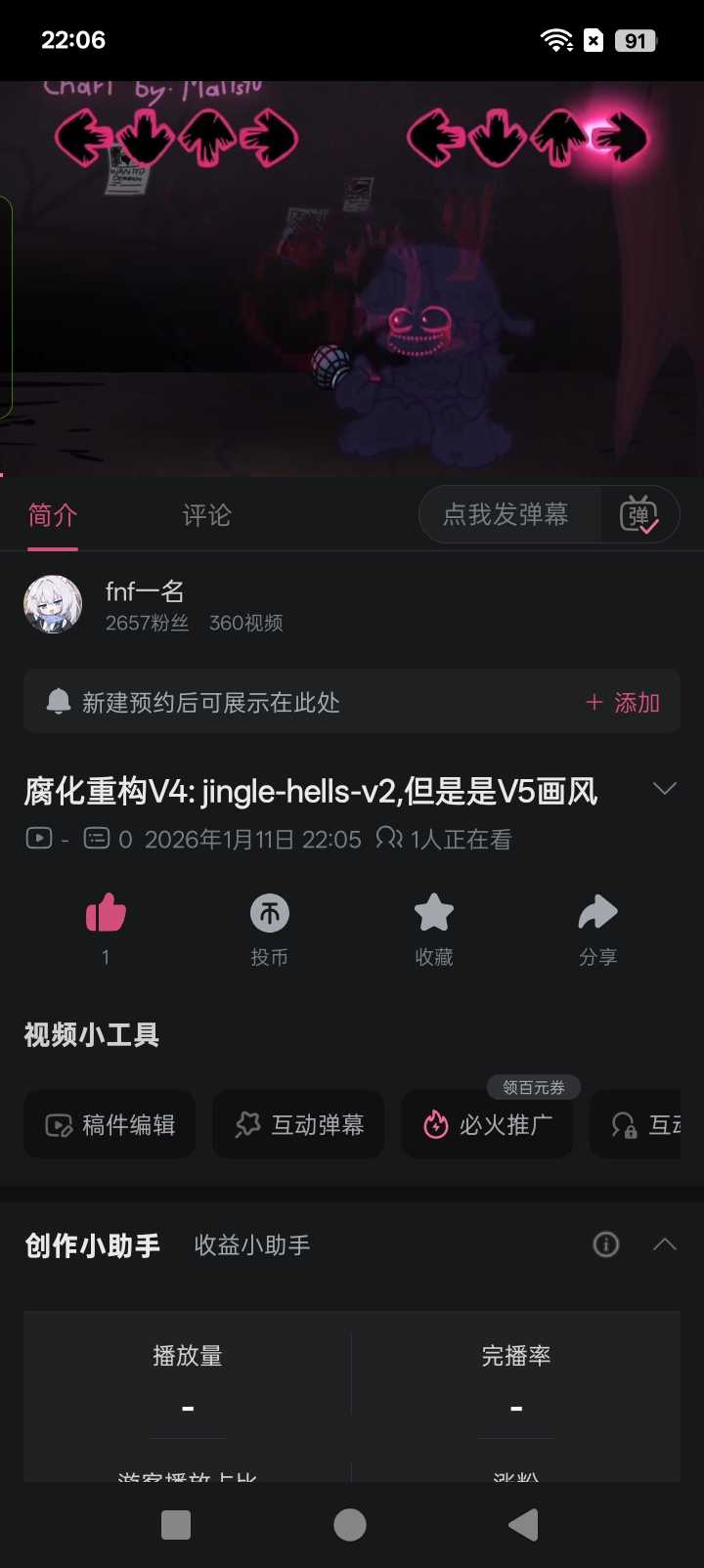Viewport: 704px width, 1568px height.
Task: Tap the 点我发弹幕 input field
Action: [506, 514]
